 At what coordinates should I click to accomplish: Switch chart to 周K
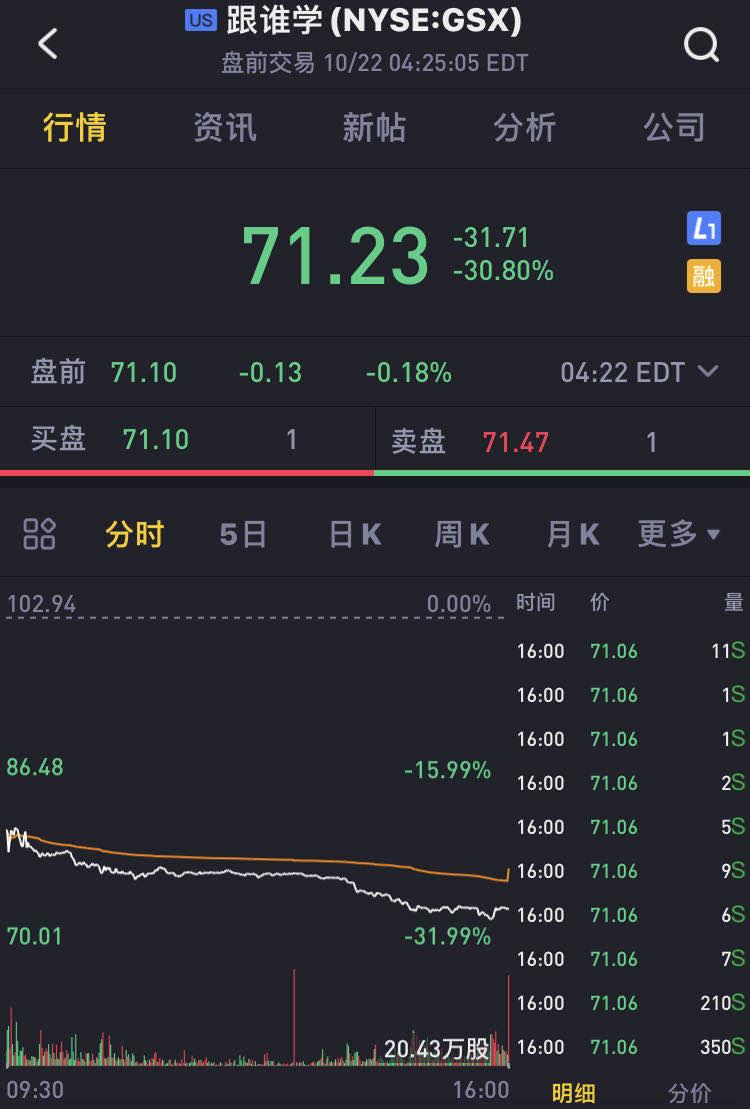[462, 534]
